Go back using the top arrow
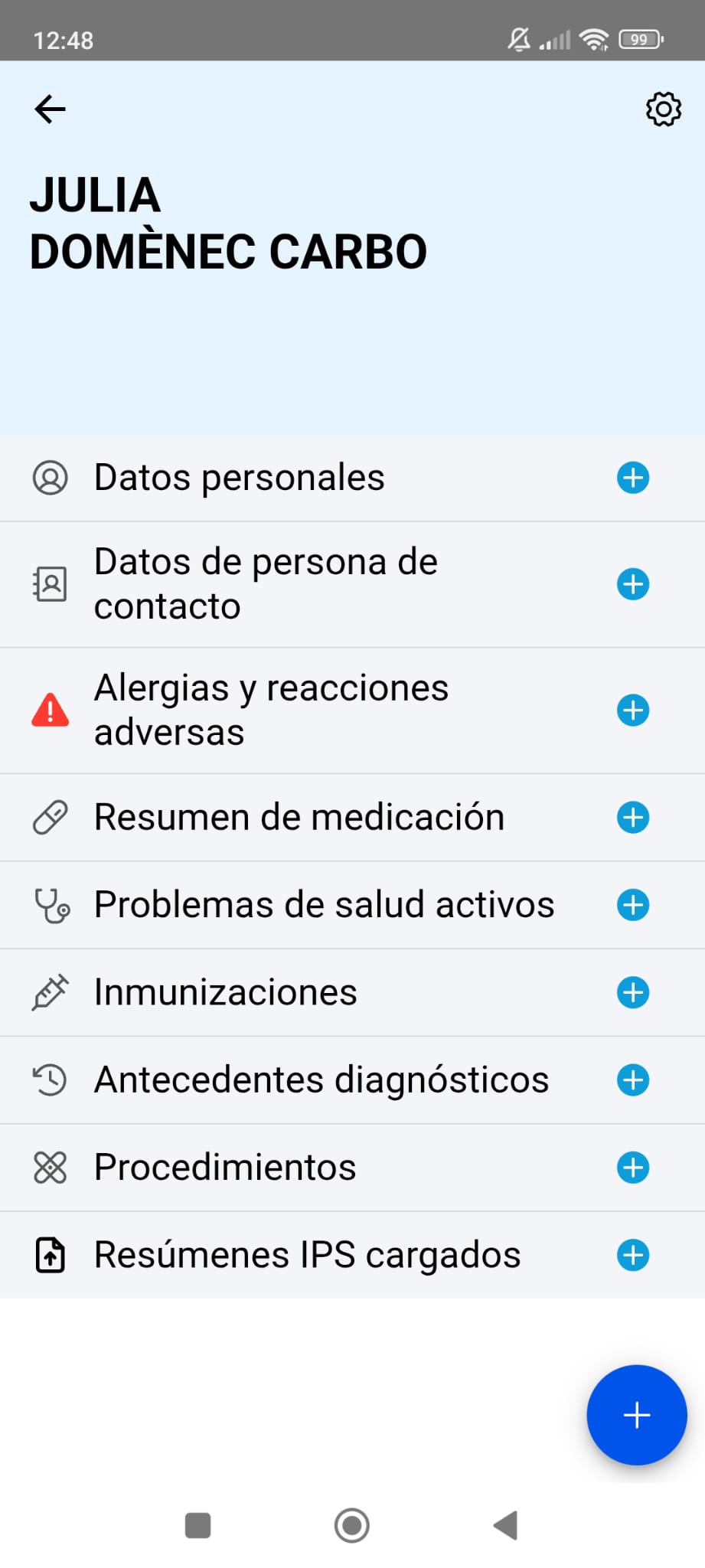Image resolution: width=705 pixels, height=1568 pixels. [x=51, y=109]
